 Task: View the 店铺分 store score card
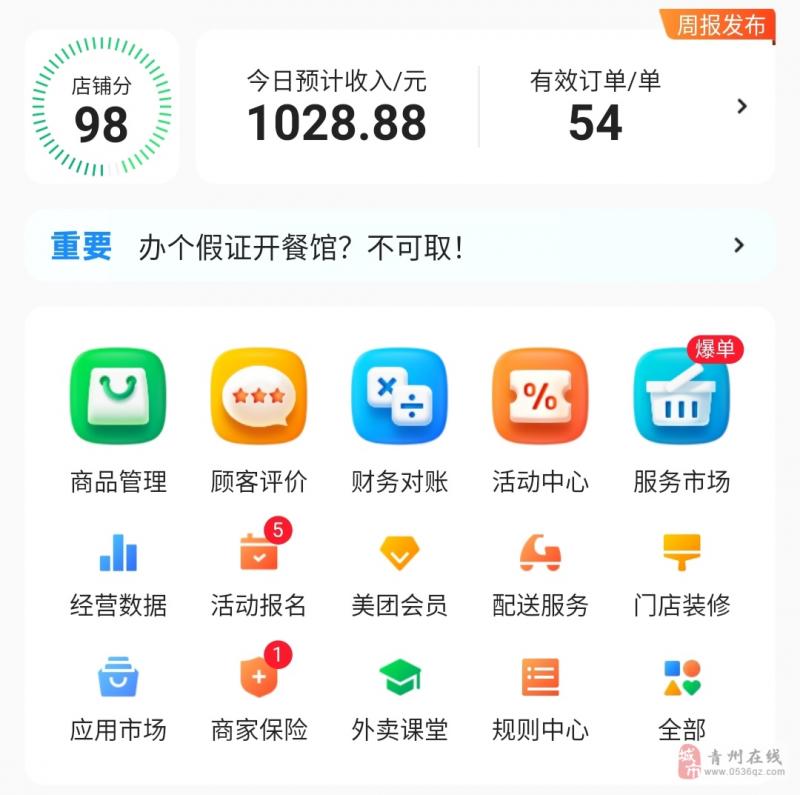(x=102, y=107)
